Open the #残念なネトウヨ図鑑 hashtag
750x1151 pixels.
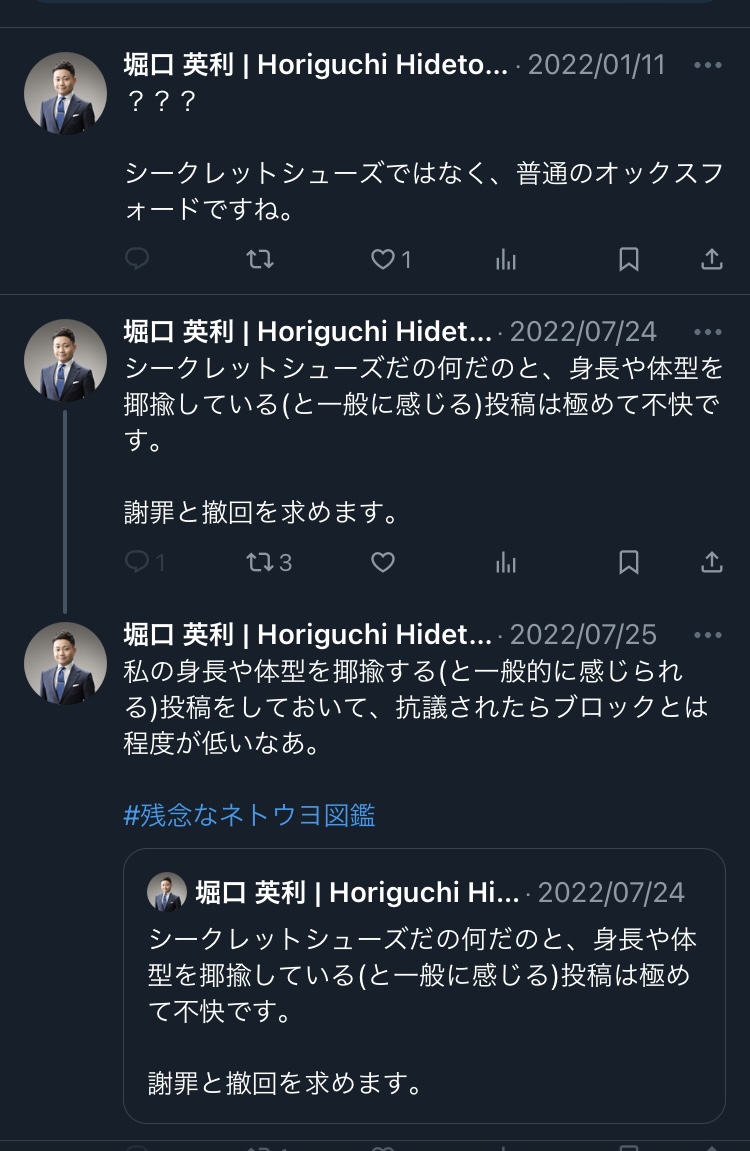pyautogui.click(x=249, y=816)
